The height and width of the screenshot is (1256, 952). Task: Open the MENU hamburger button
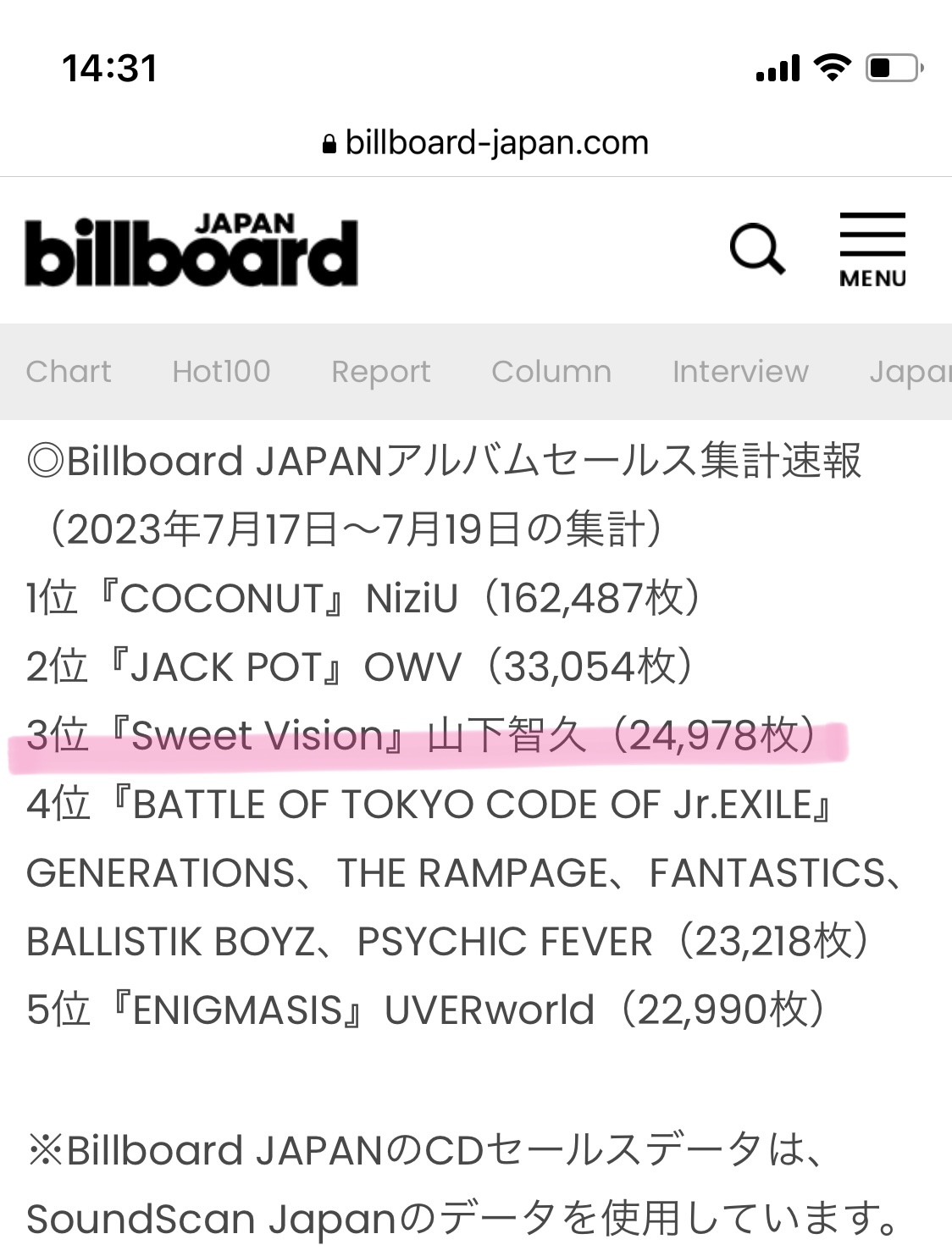(x=872, y=250)
